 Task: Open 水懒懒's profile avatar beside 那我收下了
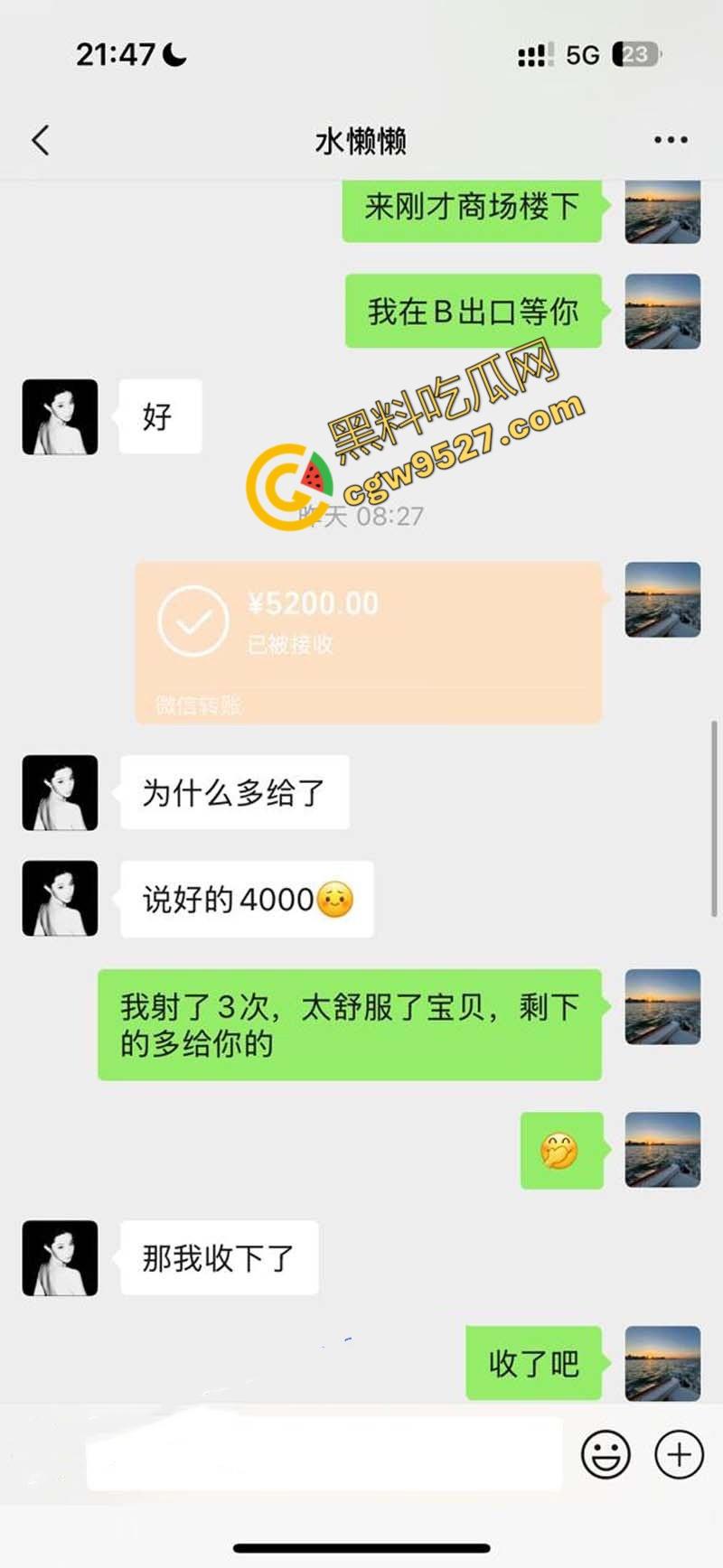pos(59,1258)
